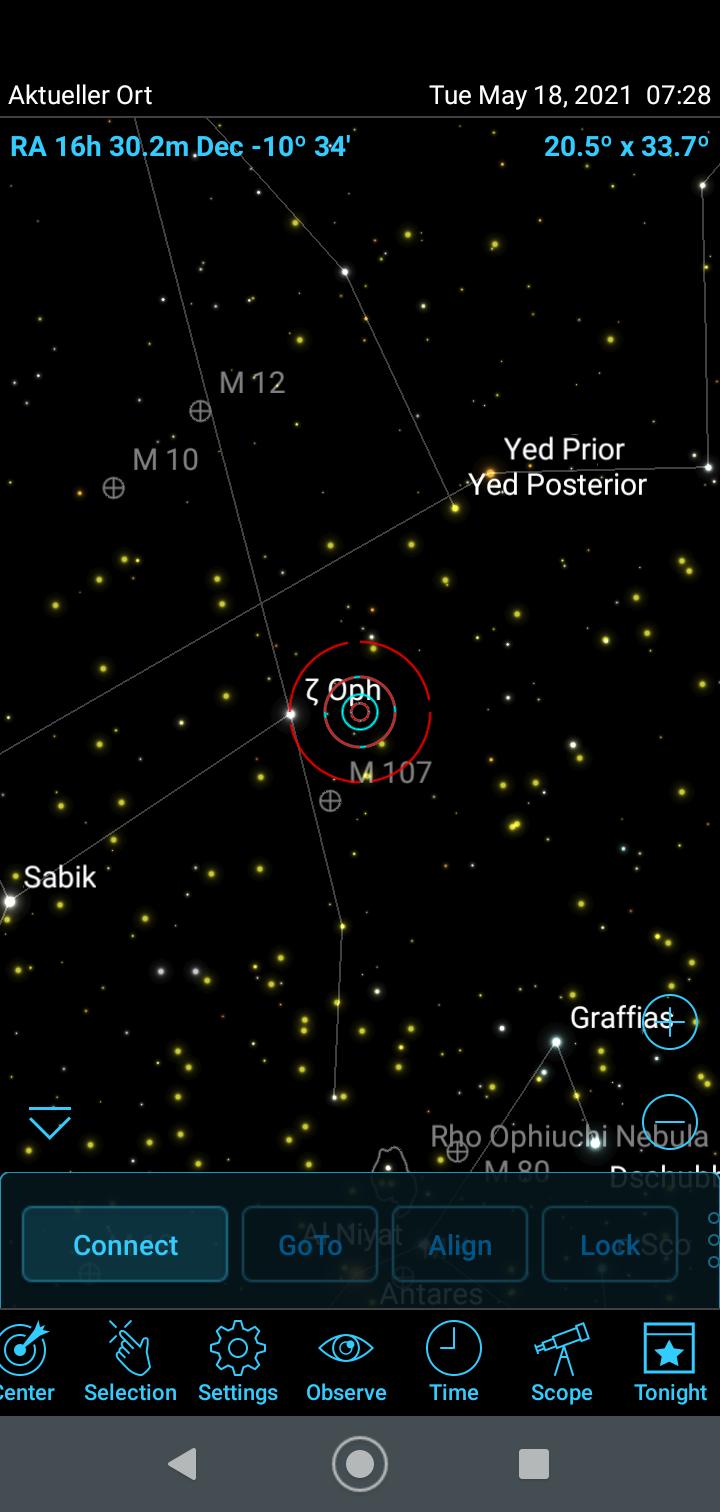This screenshot has width=720, height=1512.
Task: Show Tonight's best objects
Action: click(x=670, y=1362)
